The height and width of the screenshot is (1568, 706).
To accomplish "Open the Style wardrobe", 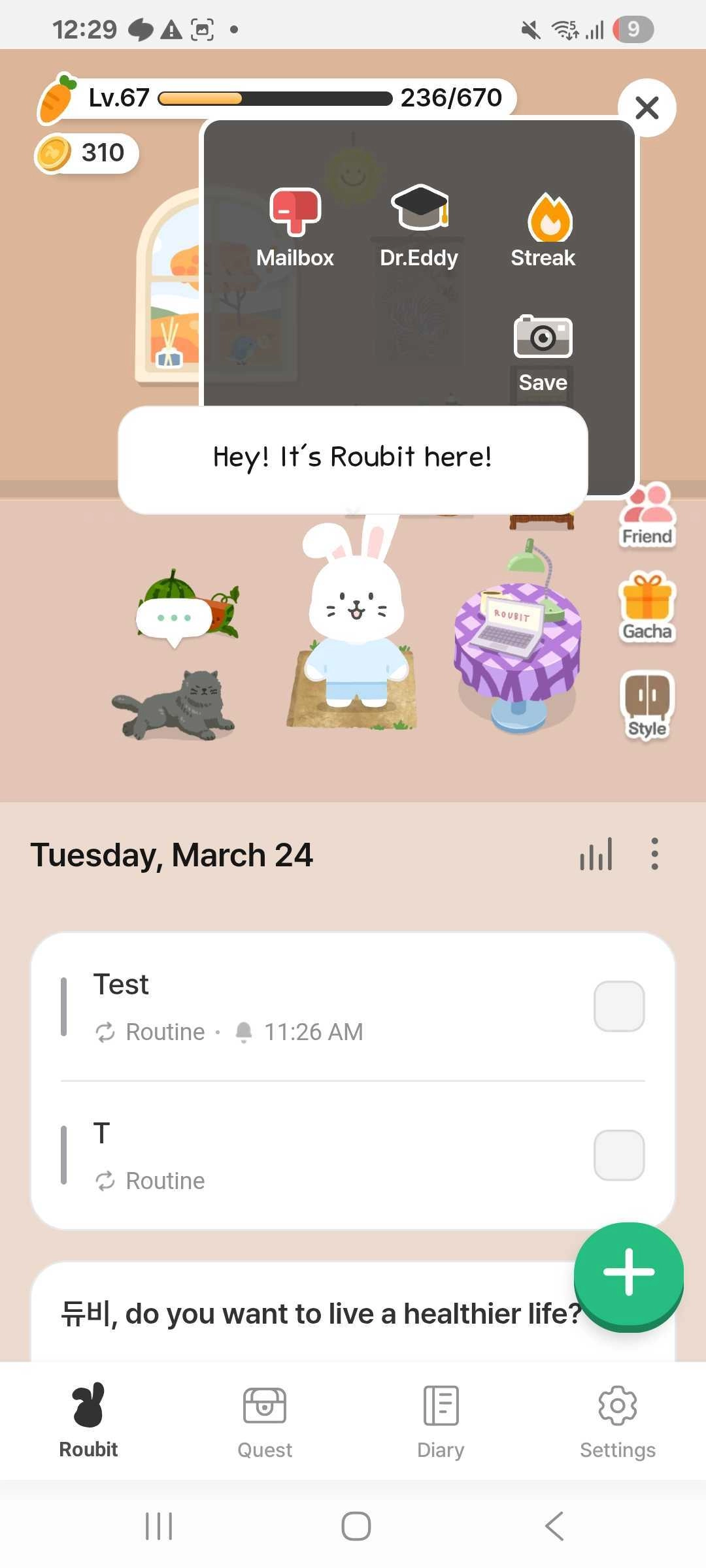I will (x=647, y=704).
